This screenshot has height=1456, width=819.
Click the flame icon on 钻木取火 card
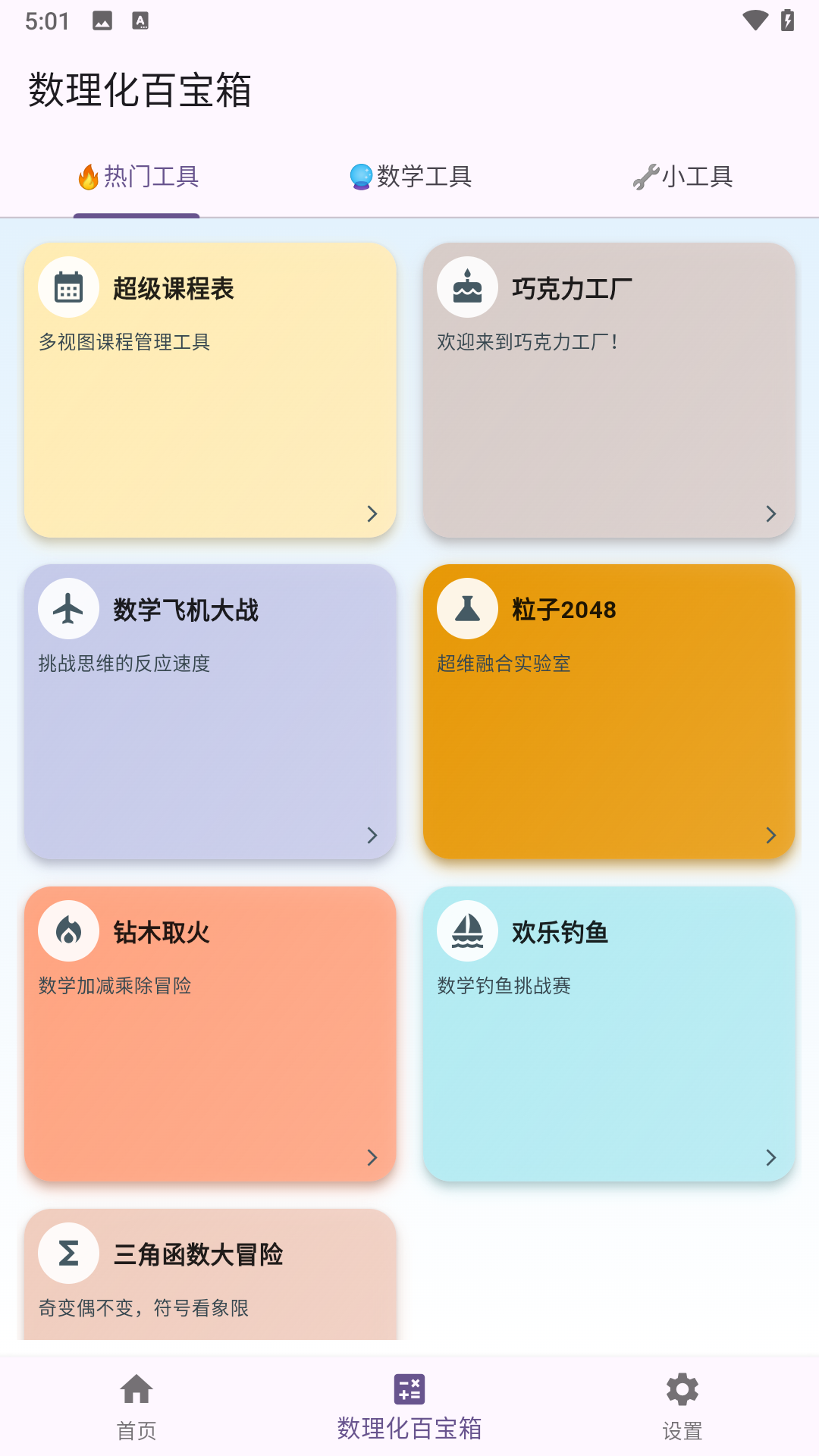point(68,930)
